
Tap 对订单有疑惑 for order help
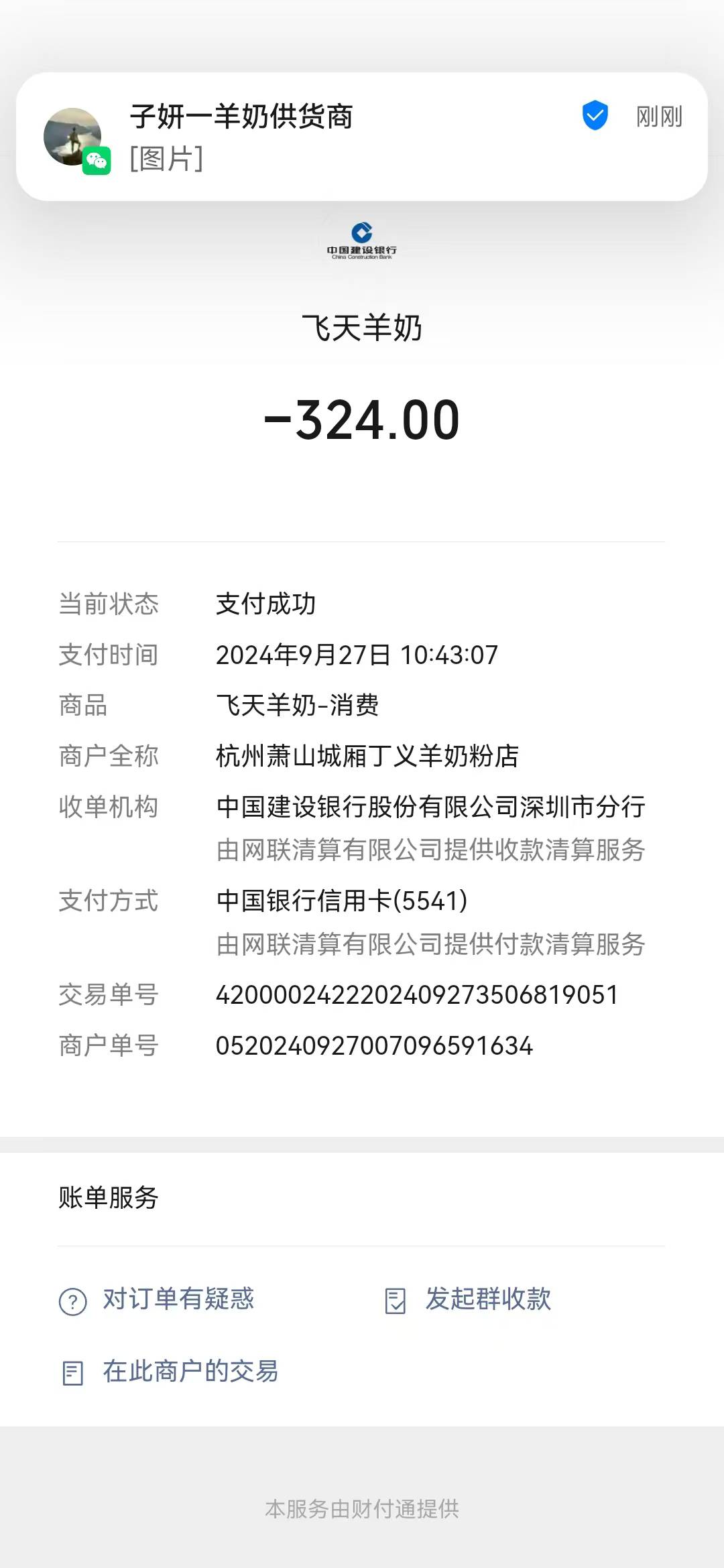(x=178, y=1299)
